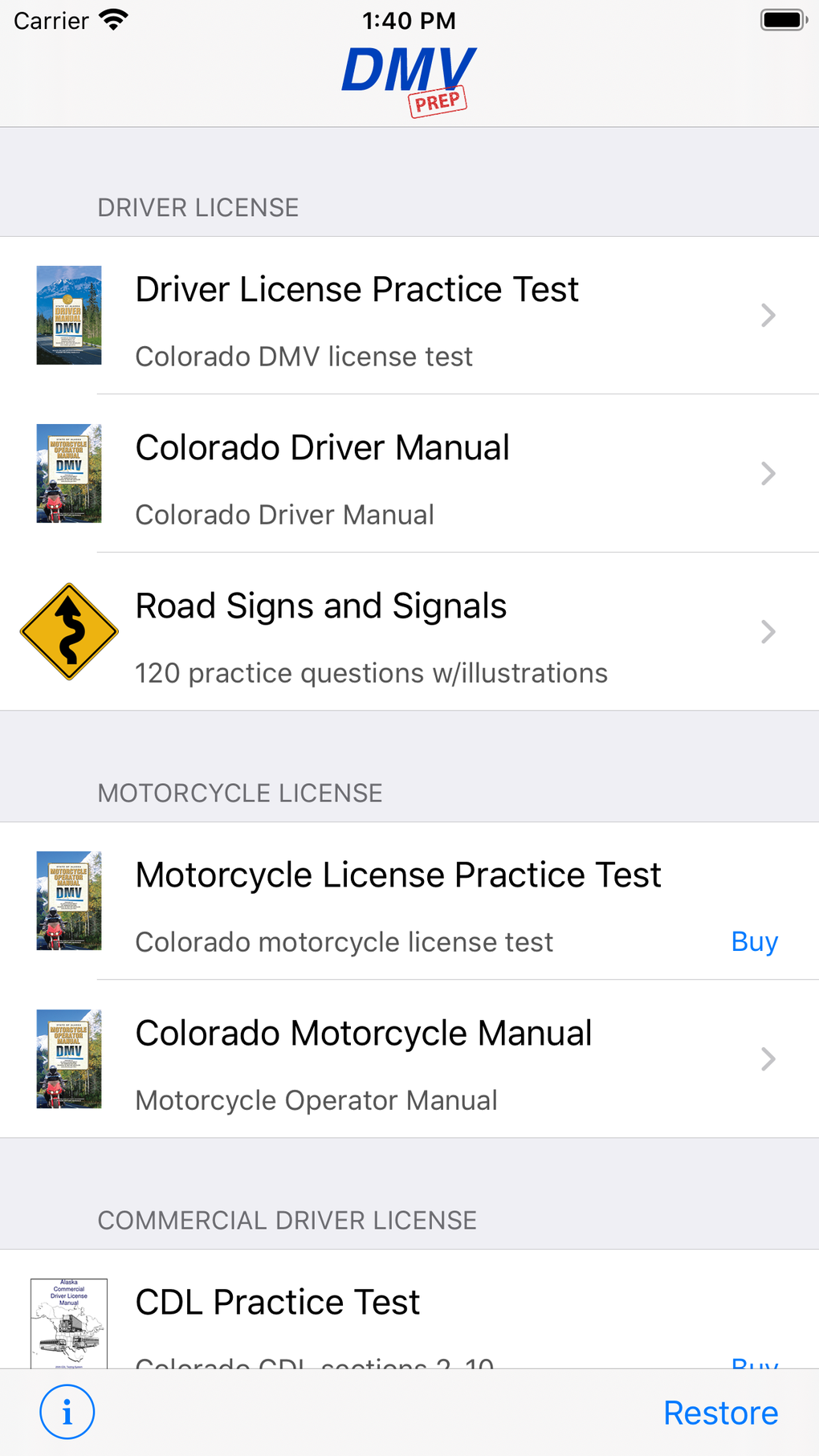The width and height of the screenshot is (819, 1456).
Task: Tap the Motorcycle License Practice Test cover image
Action: point(68,899)
